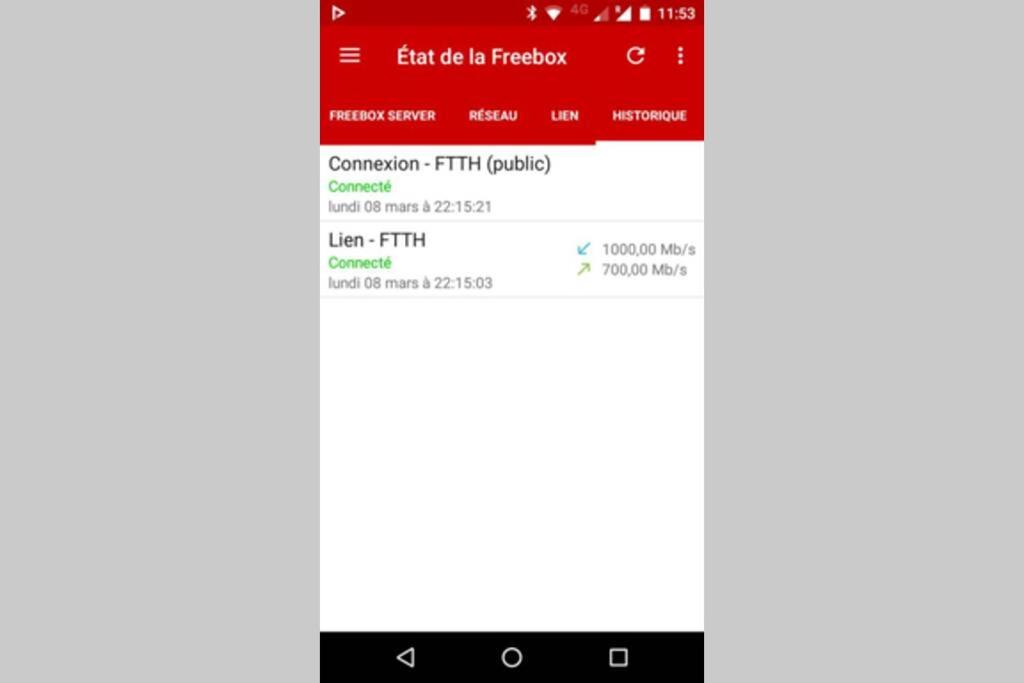Switch to the Réseau tab
The image size is (1024, 683).
click(x=493, y=116)
